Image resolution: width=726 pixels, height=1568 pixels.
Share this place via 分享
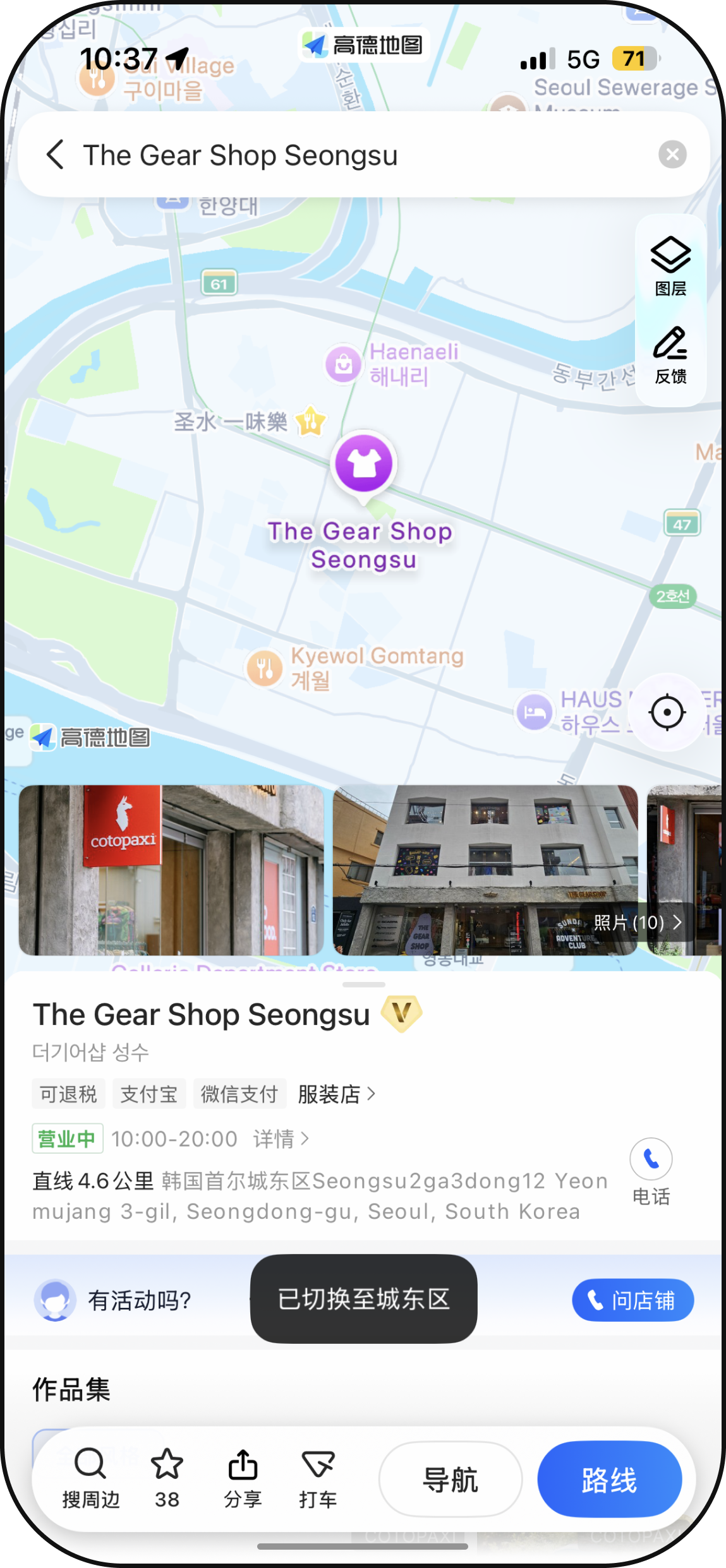pyautogui.click(x=243, y=1478)
